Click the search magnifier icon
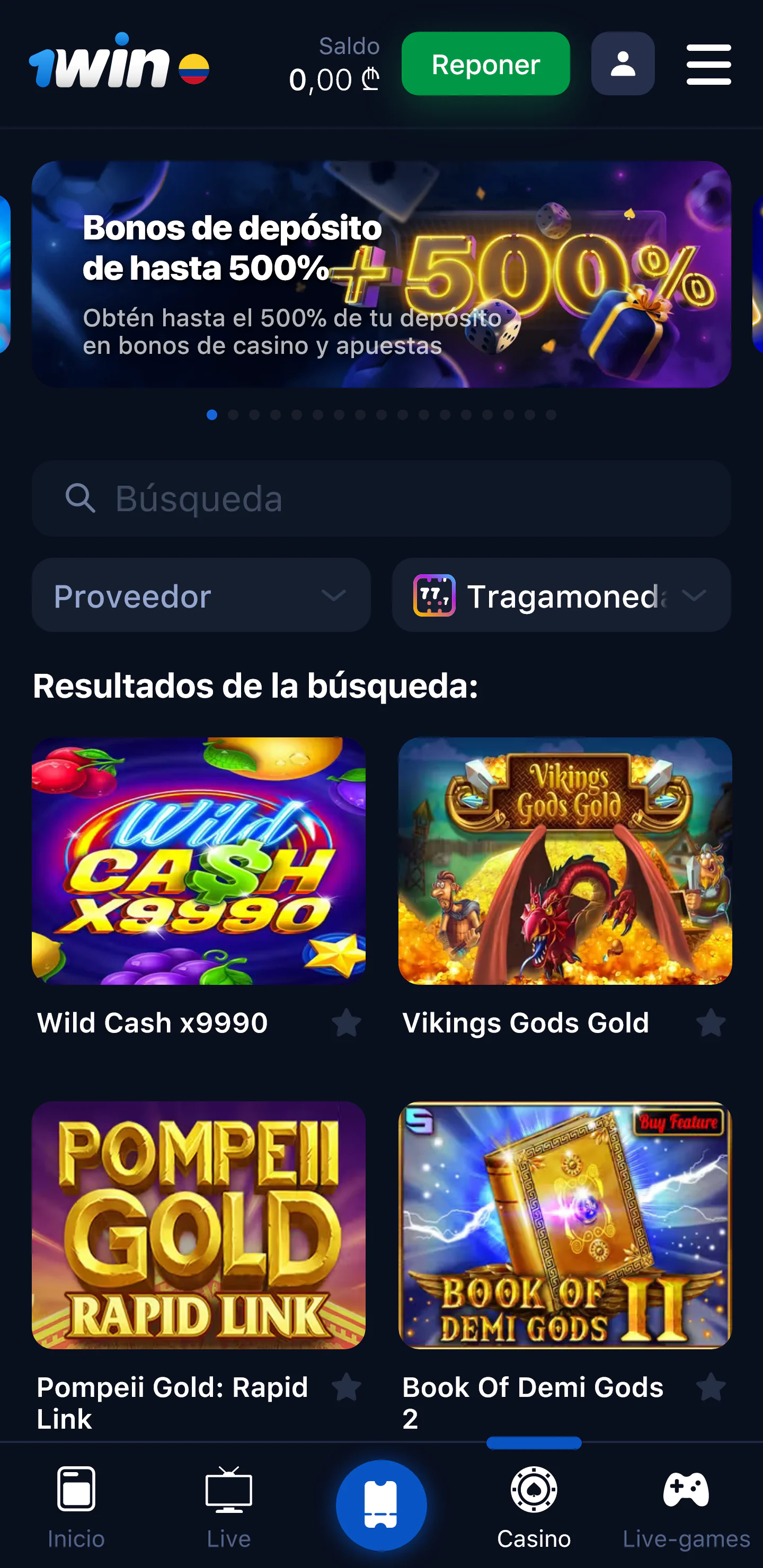 [x=81, y=498]
